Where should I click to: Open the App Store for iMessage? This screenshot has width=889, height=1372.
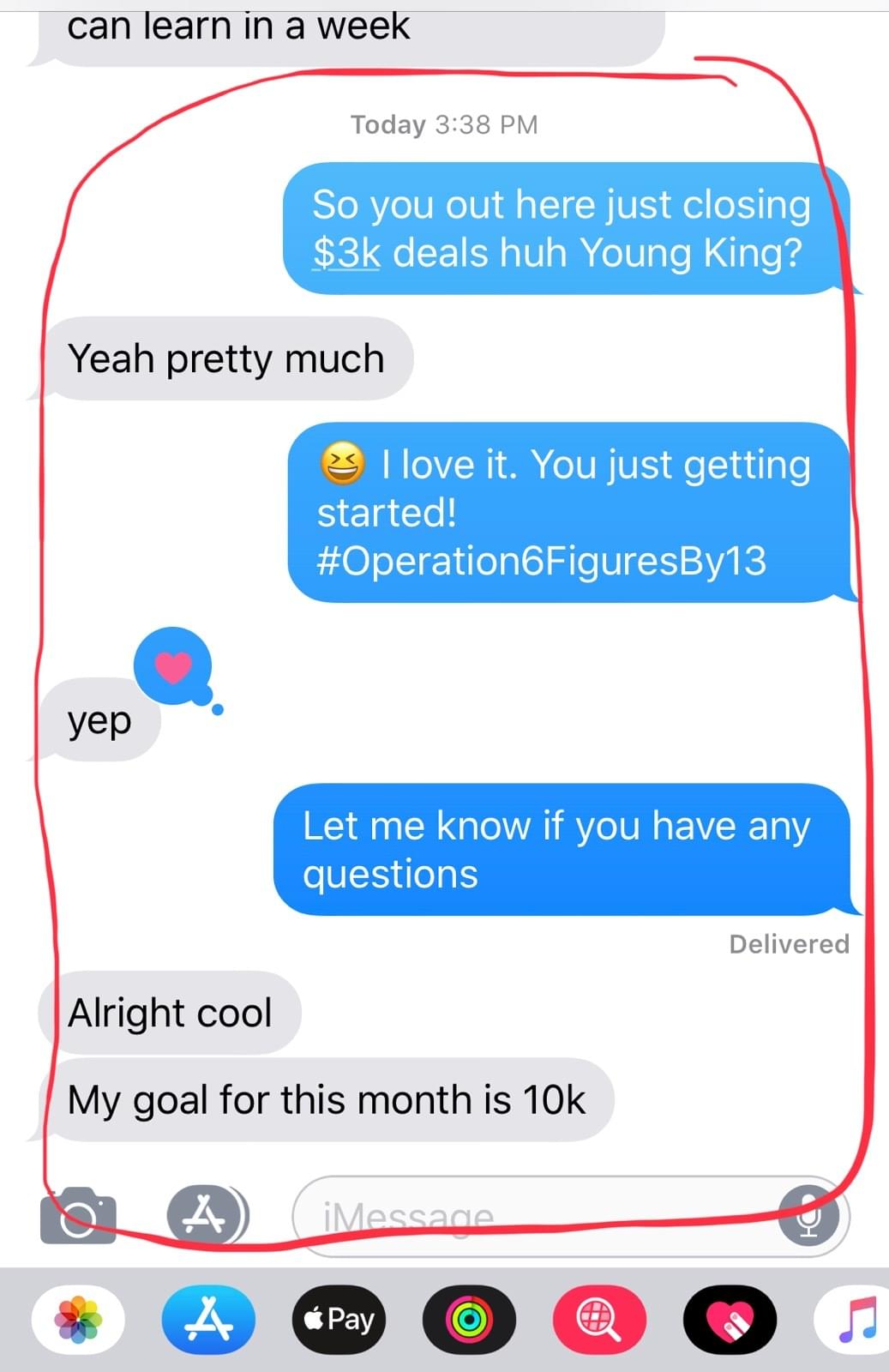[x=208, y=1320]
